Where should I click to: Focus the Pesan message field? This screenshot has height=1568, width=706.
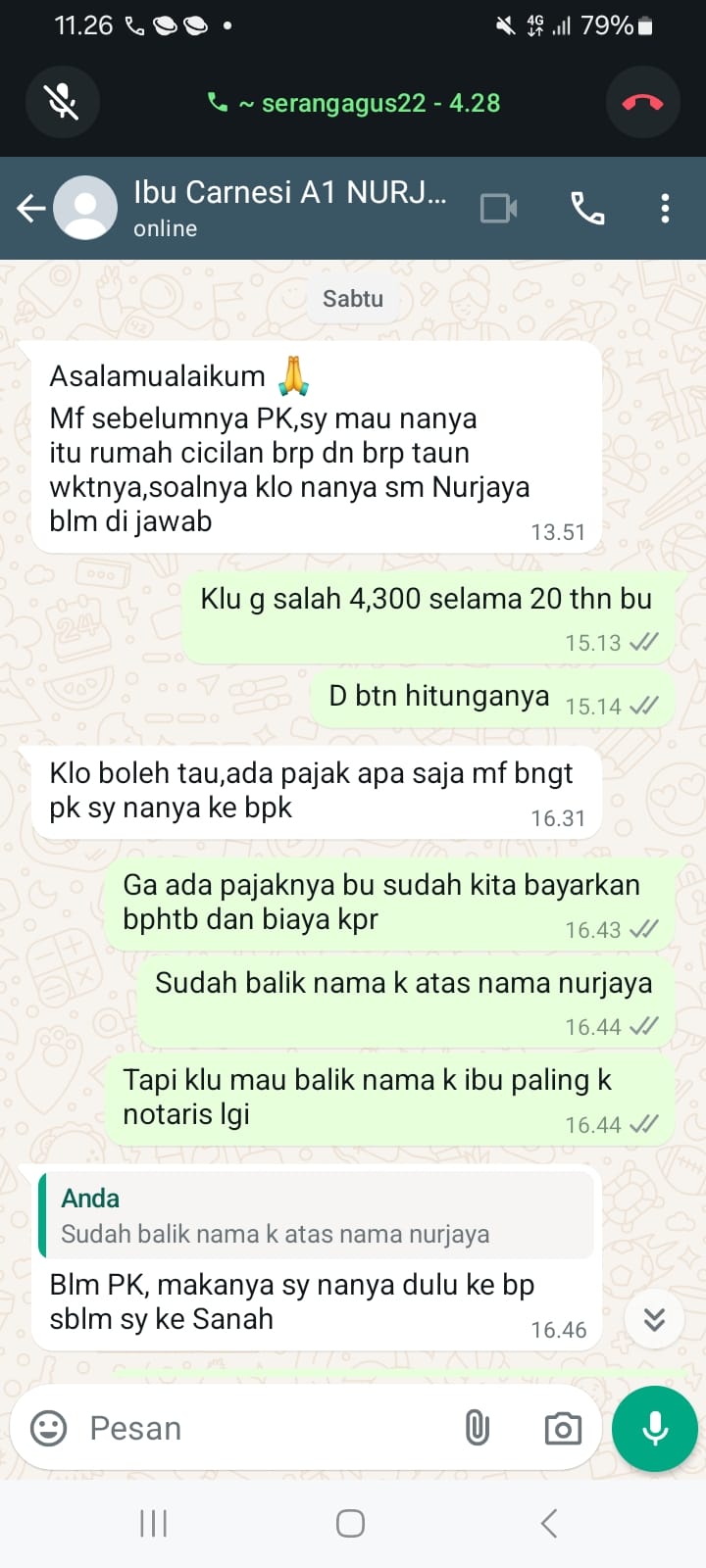coord(265,1428)
